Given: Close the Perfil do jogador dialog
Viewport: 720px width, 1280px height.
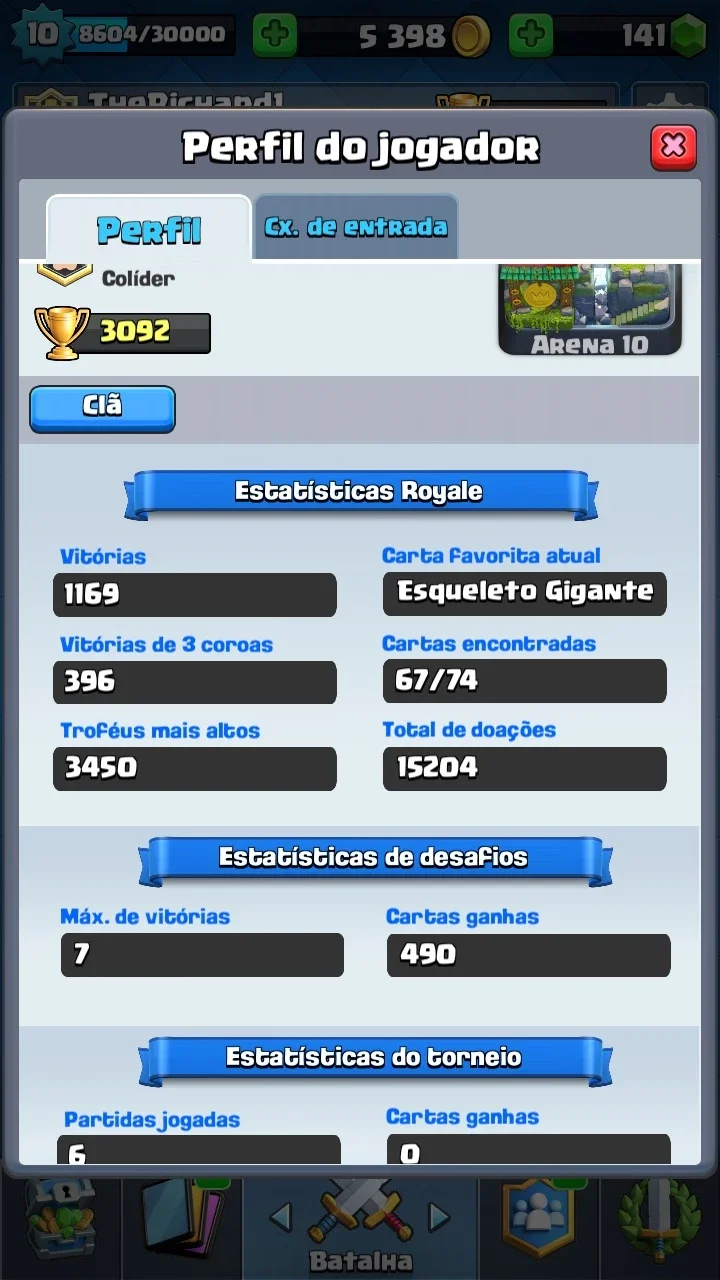Looking at the screenshot, I should click(673, 147).
